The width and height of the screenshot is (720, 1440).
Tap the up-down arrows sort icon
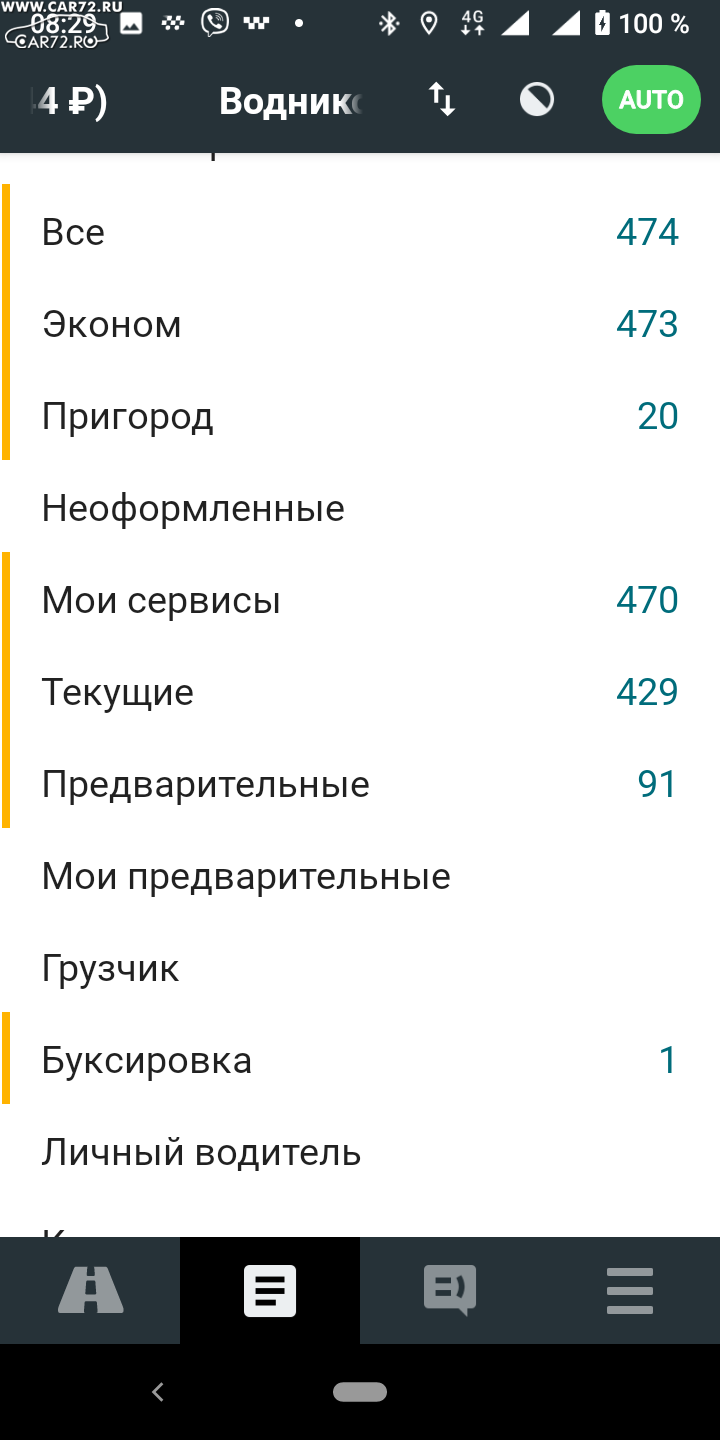(442, 99)
